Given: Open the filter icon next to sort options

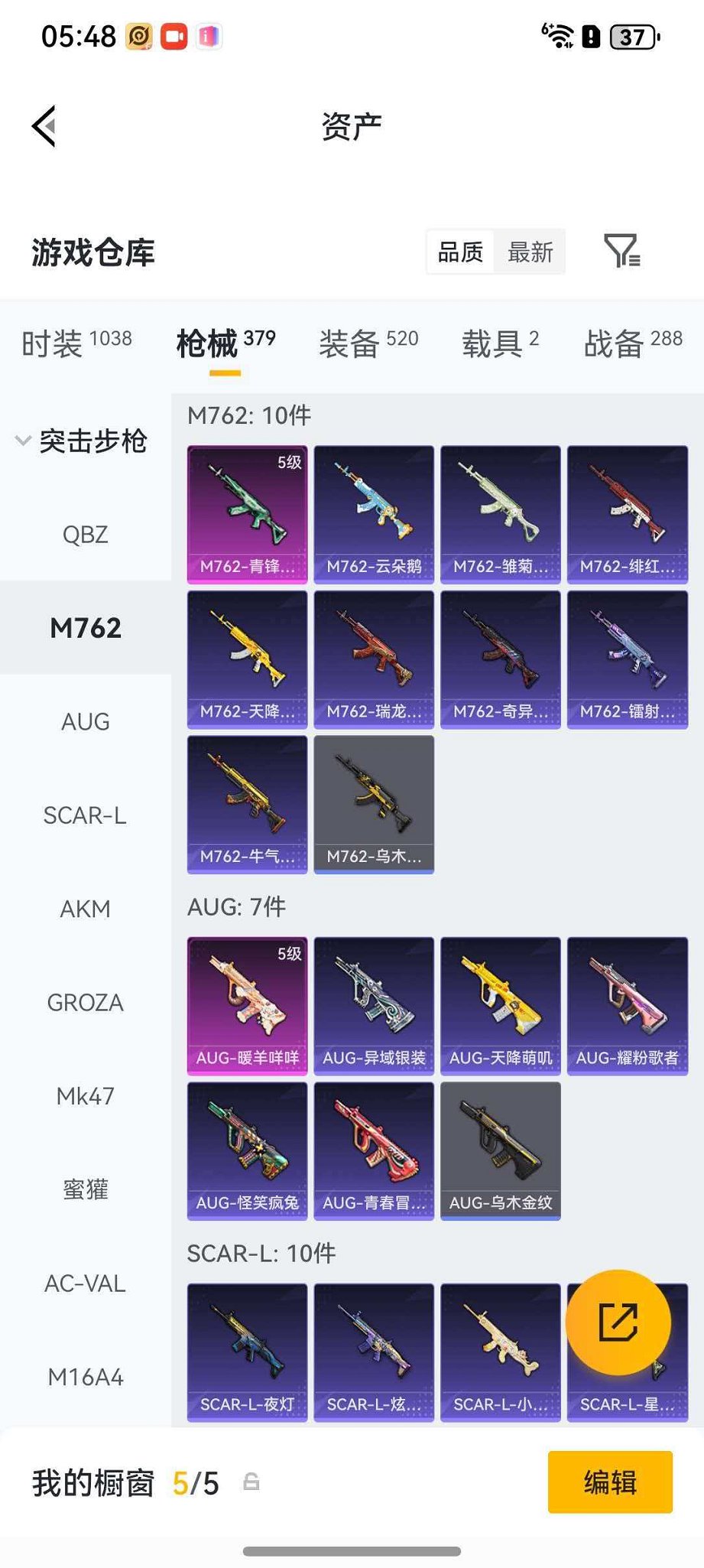Looking at the screenshot, I should tap(621, 251).
